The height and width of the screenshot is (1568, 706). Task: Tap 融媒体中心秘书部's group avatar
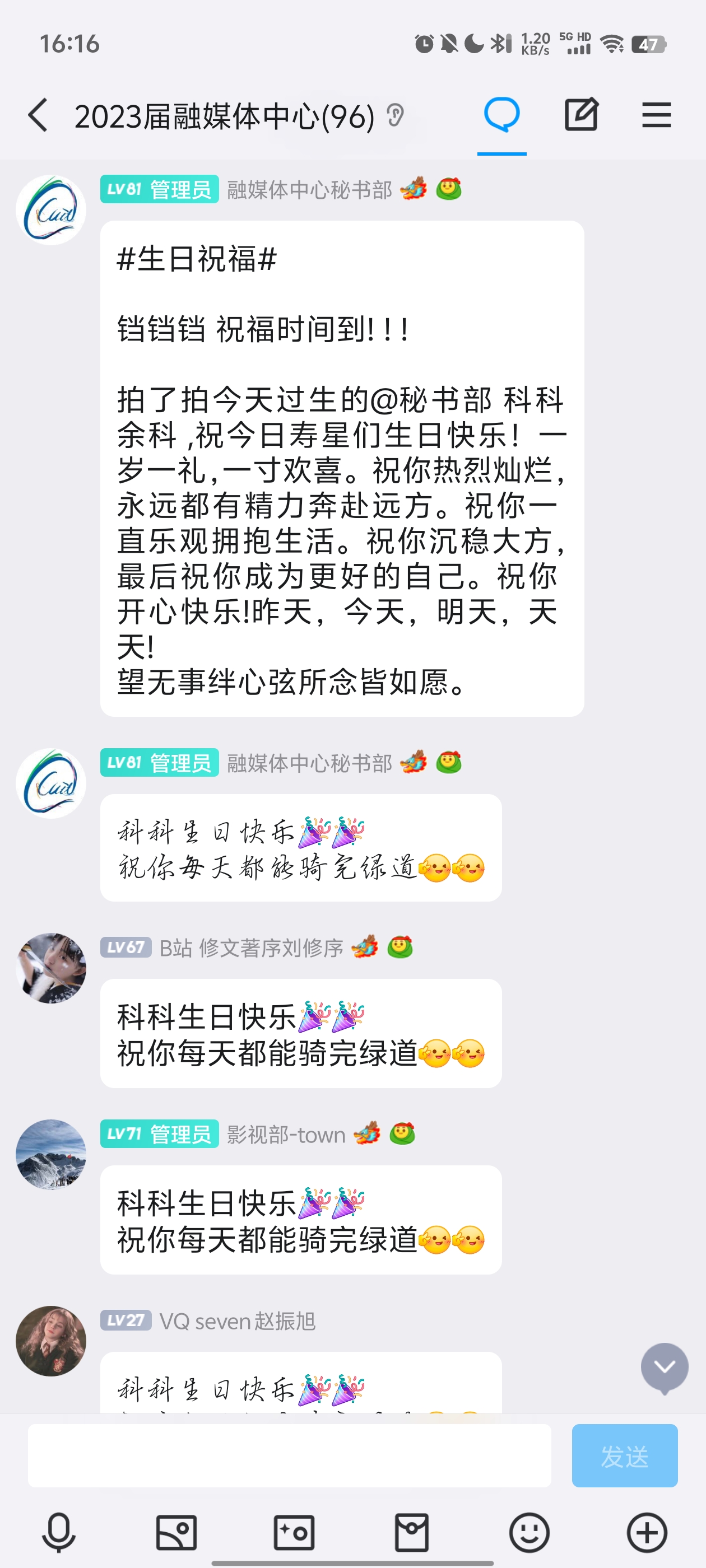50,208
